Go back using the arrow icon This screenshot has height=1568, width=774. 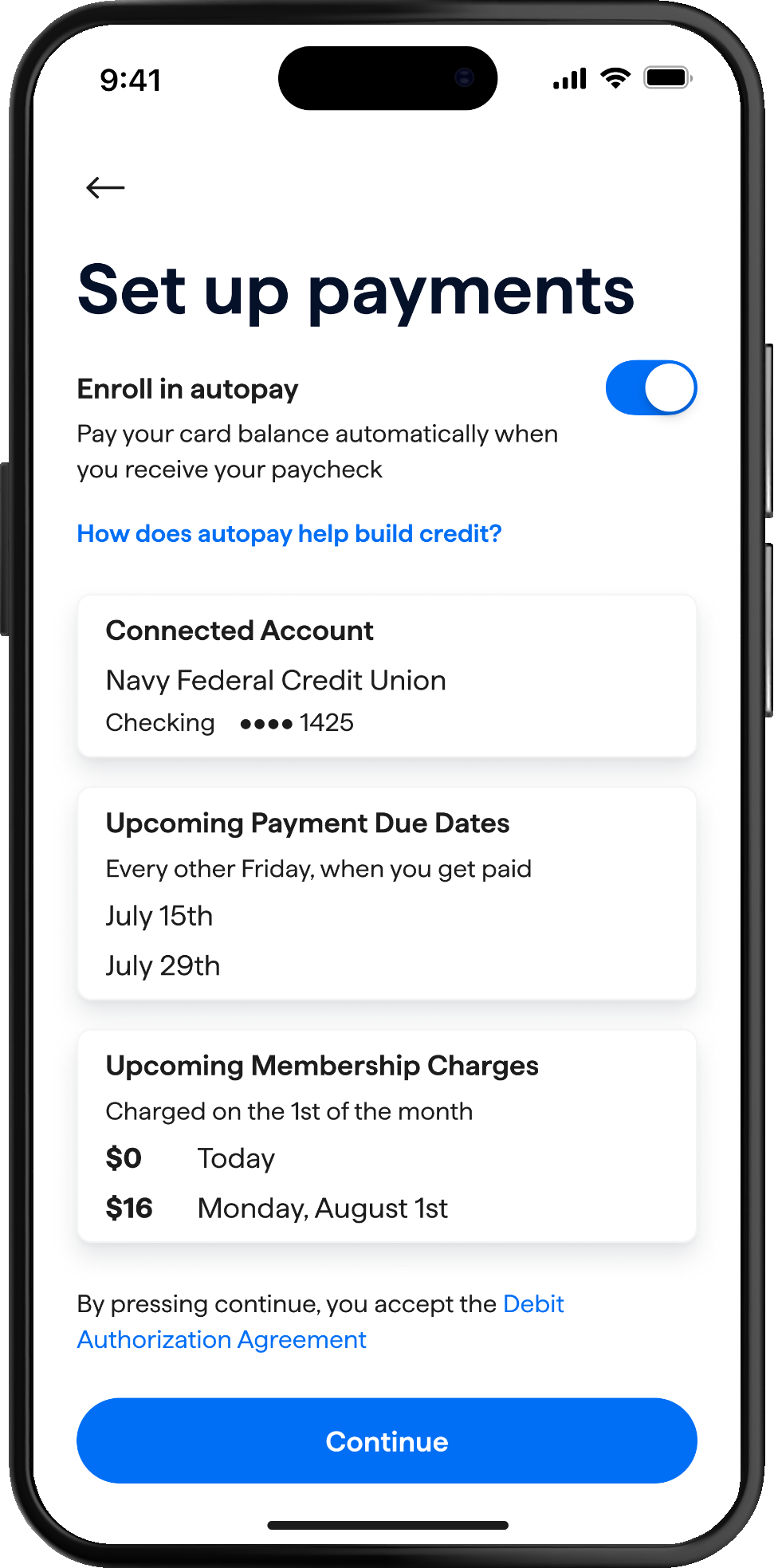(105, 187)
